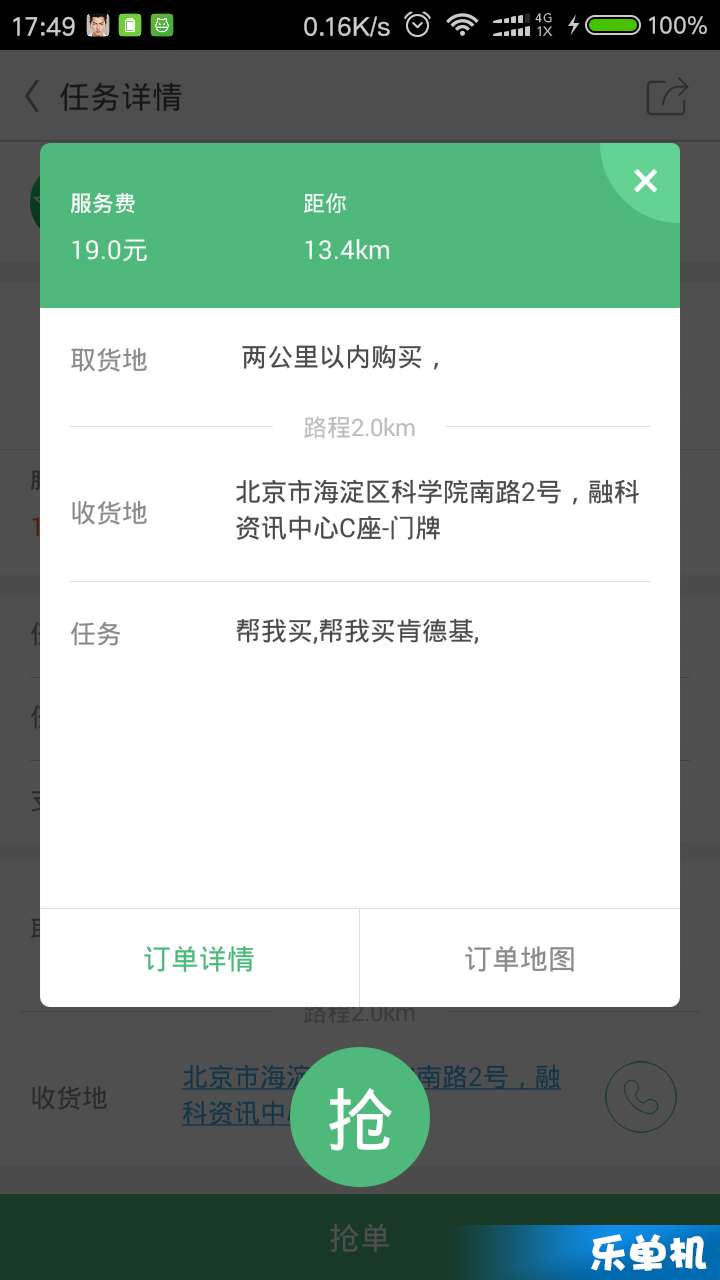Switch to 订单地图 order map
This screenshot has width=720, height=1280.
point(520,959)
